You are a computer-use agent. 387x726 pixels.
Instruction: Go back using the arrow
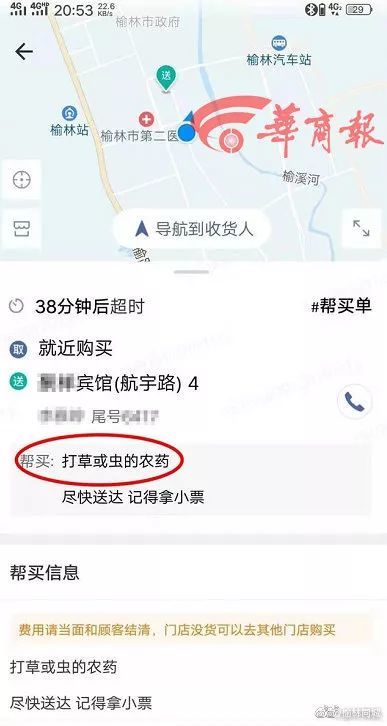coord(24,52)
